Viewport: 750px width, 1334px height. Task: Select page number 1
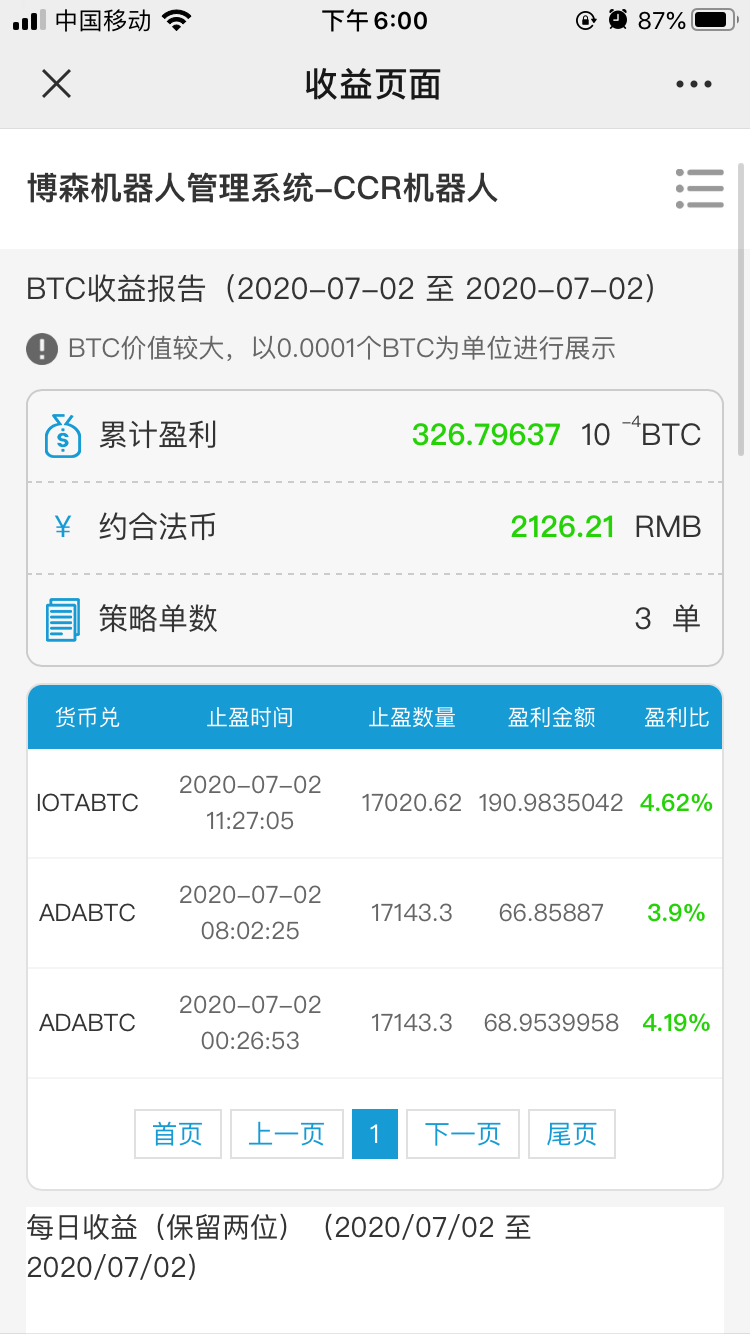pos(375,1134)
